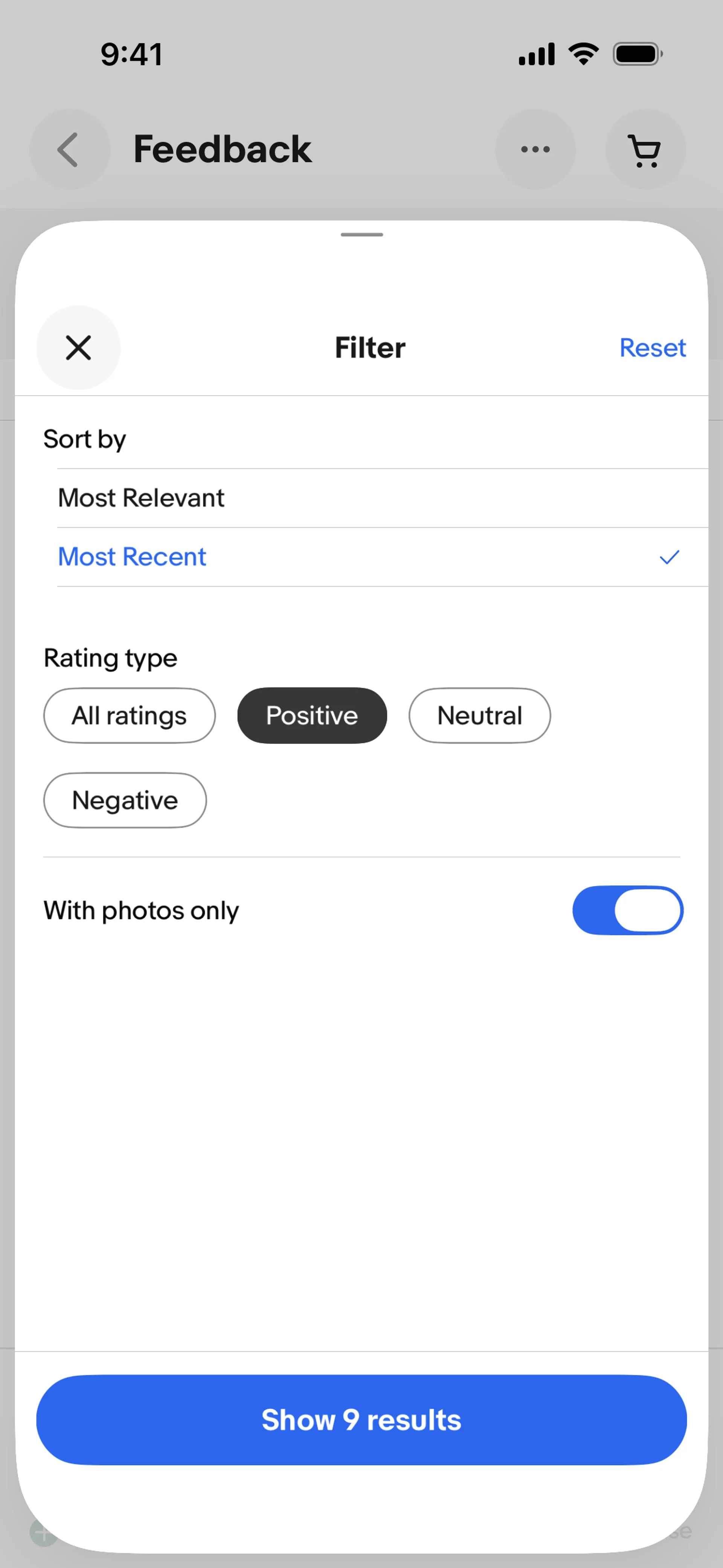
Task: Filter by Negative ratings
Action: tap(125, 800)
